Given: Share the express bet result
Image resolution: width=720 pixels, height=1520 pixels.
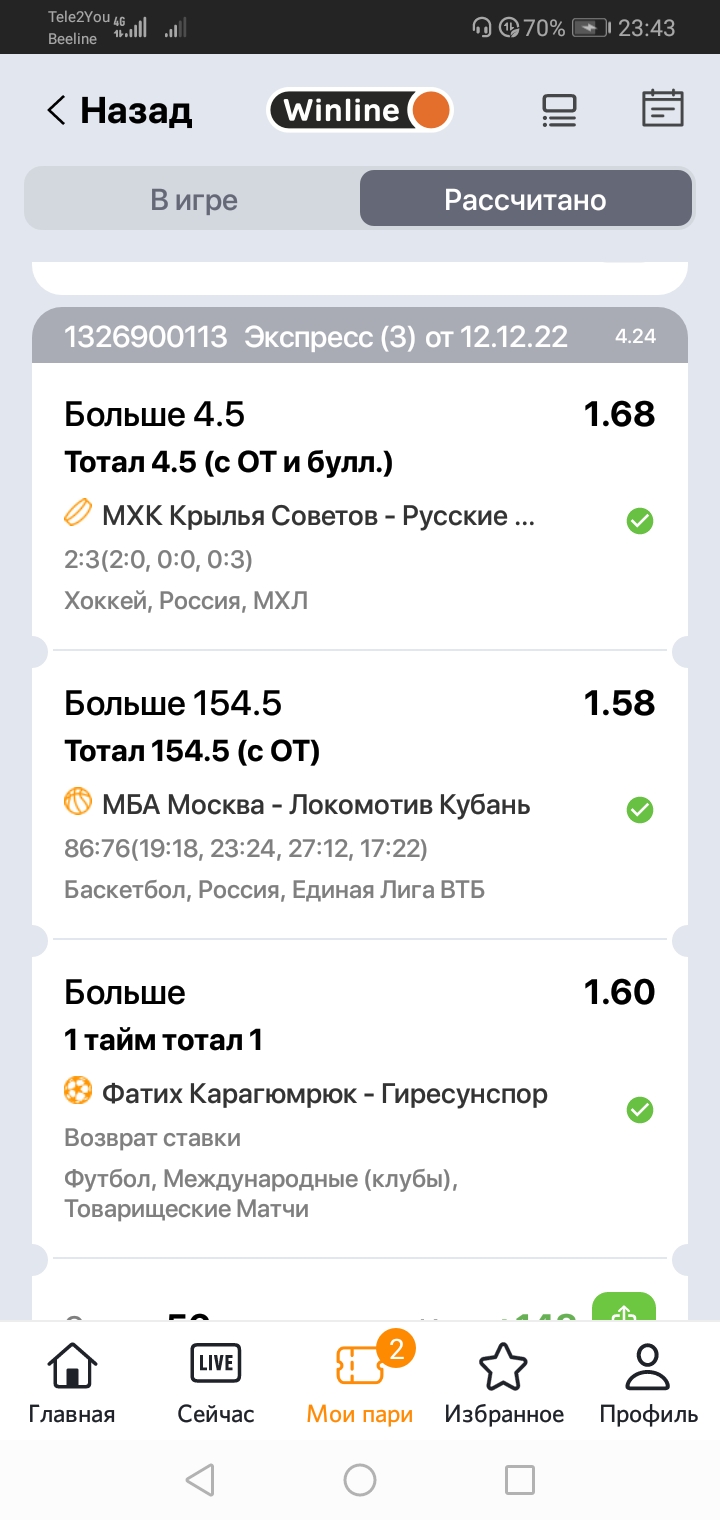Looking at the screenshot, I should (624, 1309).
